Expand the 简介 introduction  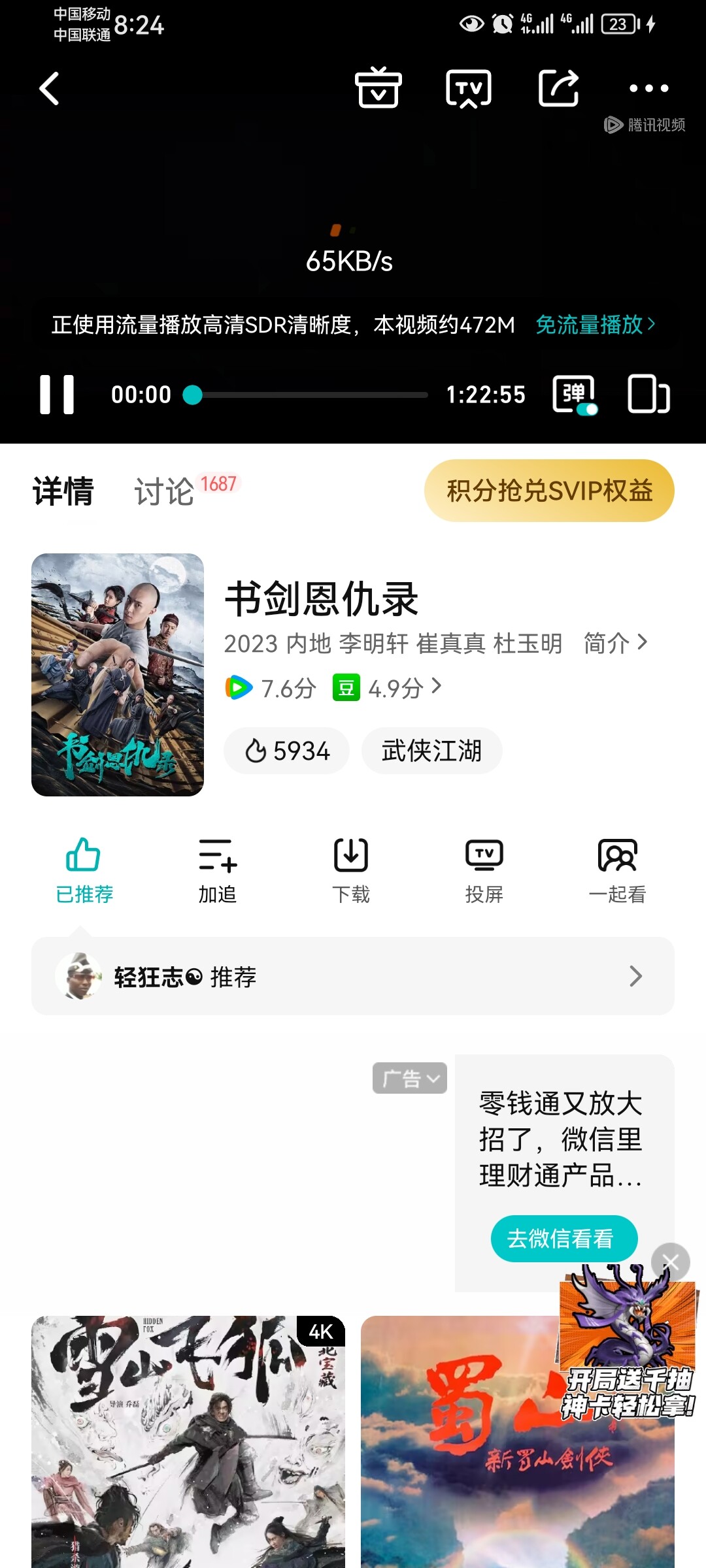pyautogui.click(x=614, y=644)
